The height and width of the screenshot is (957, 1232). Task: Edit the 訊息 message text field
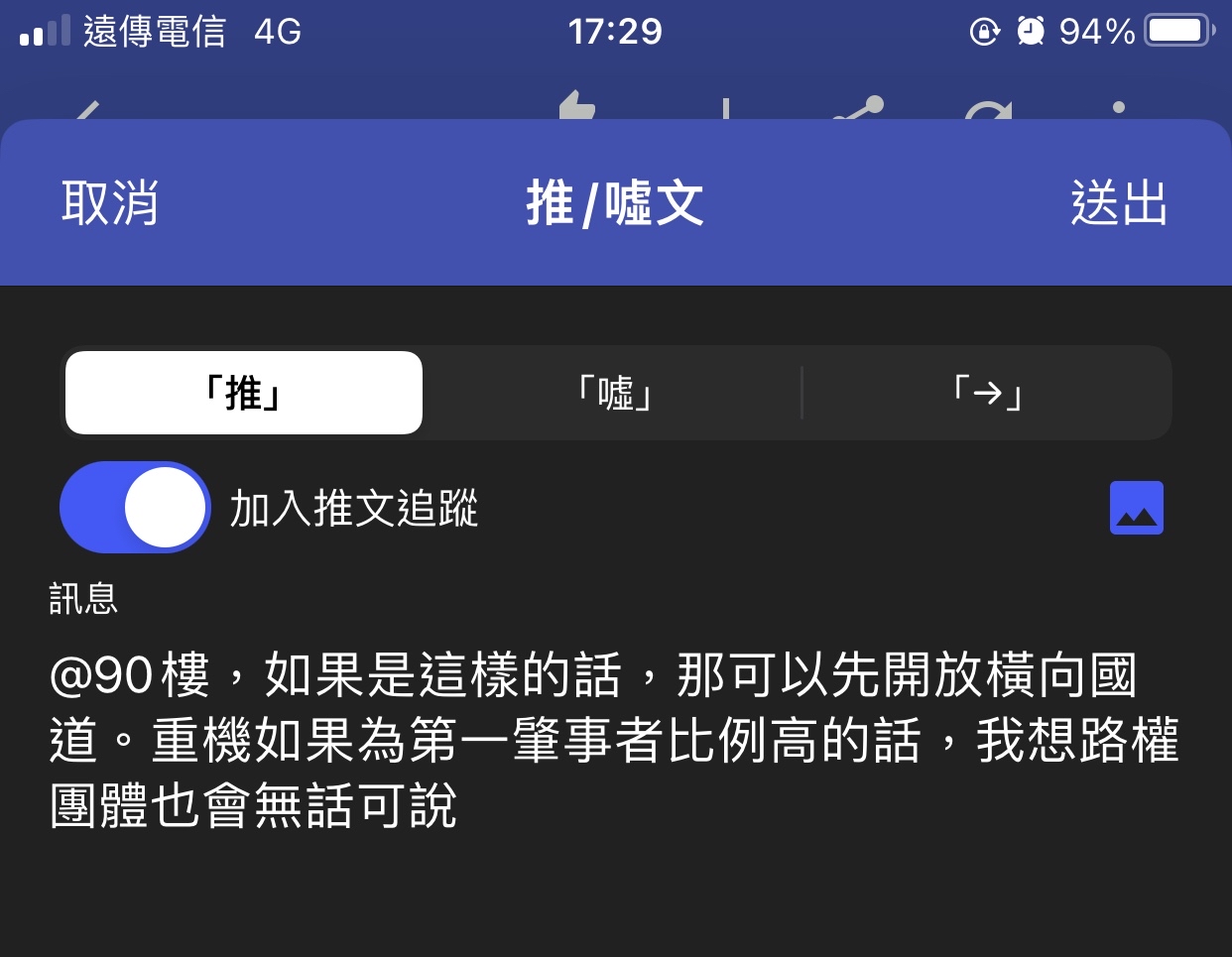pyautogui.click(x=615, y=741)
